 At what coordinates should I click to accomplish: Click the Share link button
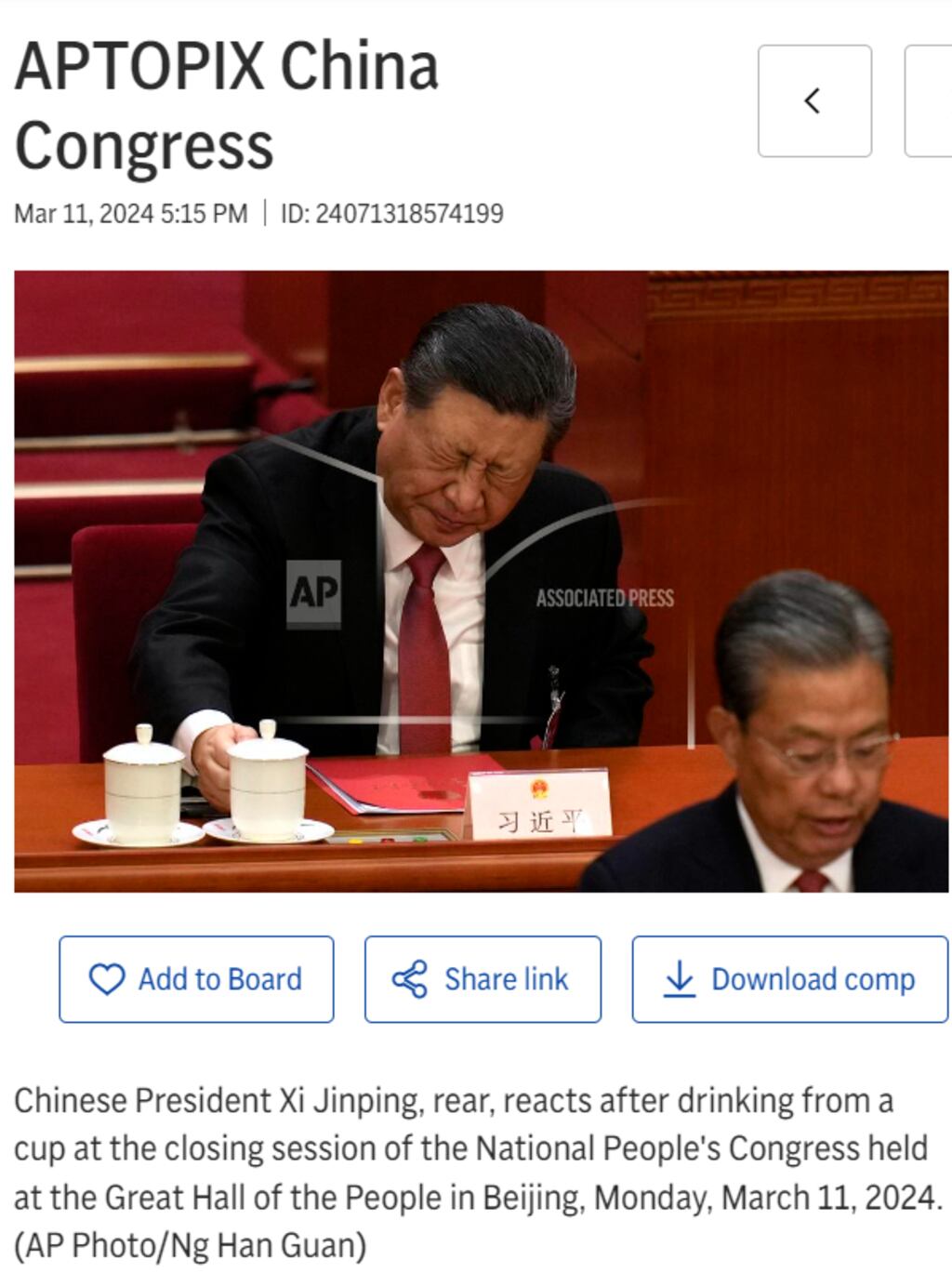[x=482, y=978]
